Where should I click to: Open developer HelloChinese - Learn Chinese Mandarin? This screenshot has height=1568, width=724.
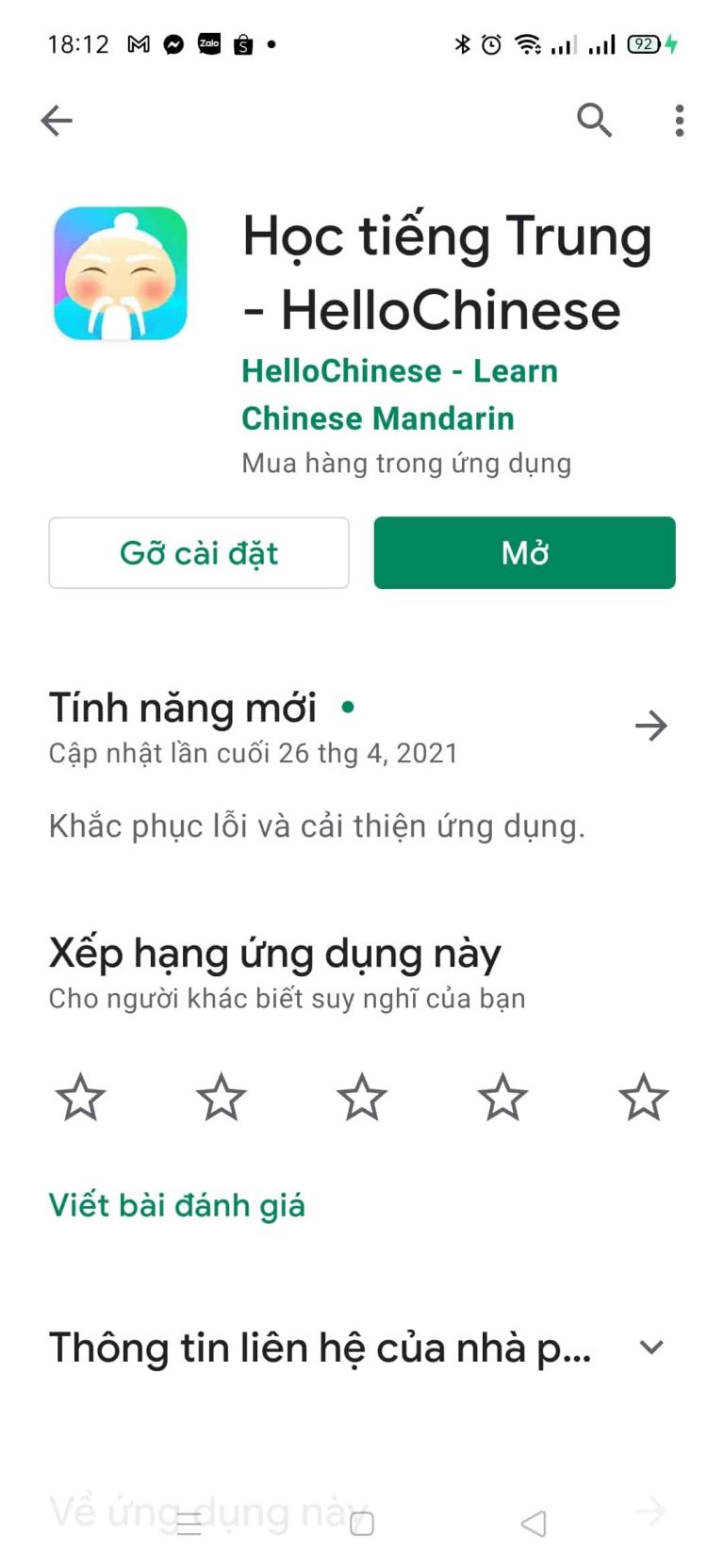[399, 394]
